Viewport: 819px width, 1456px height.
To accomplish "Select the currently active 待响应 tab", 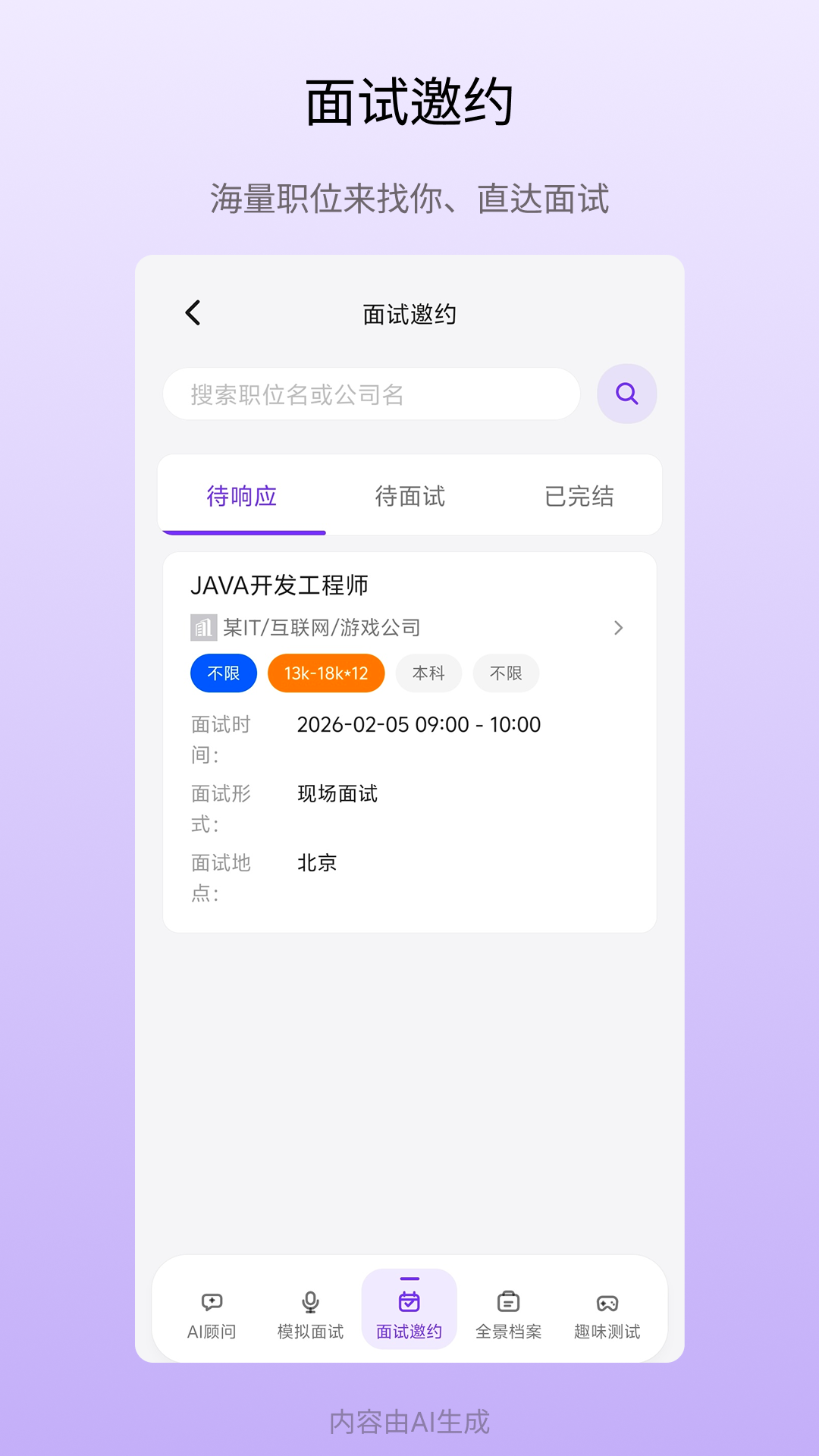I will (243, 497).
